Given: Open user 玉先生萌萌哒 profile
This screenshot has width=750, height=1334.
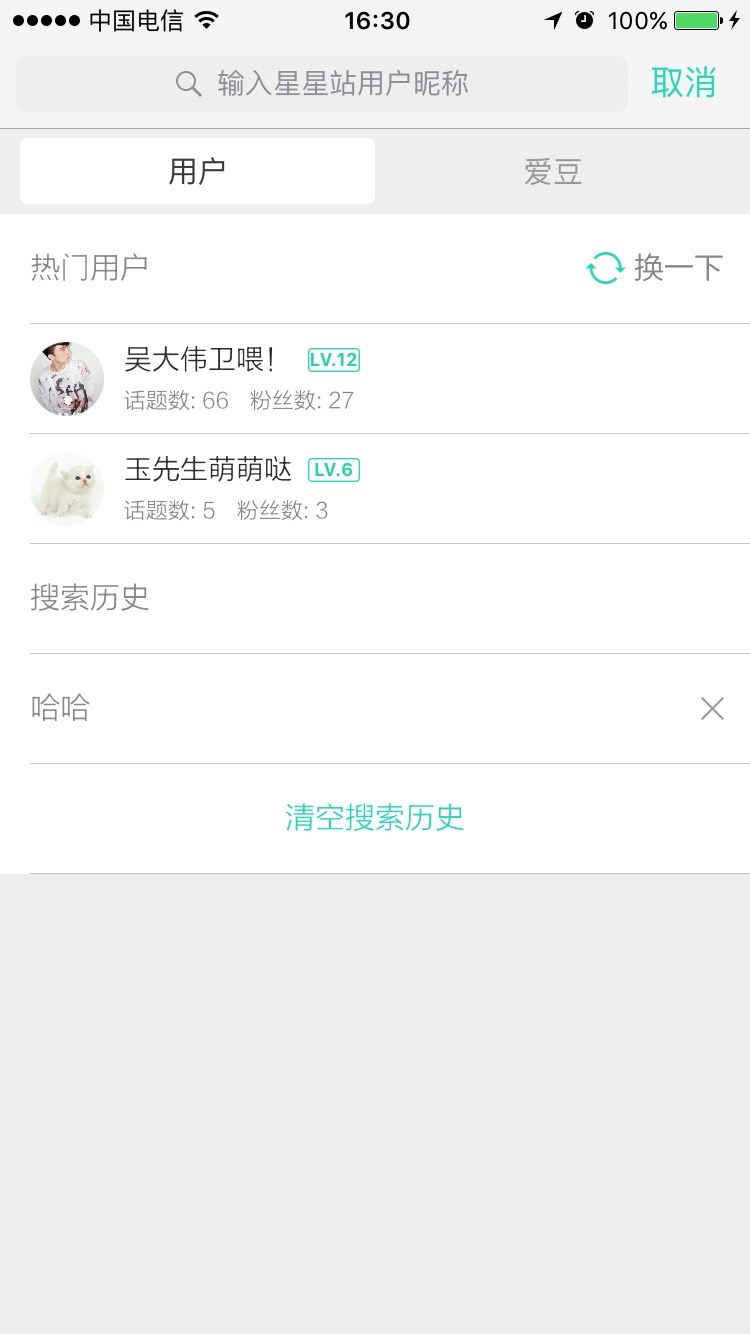Looking at the screenshot, I should coord(208,489).
